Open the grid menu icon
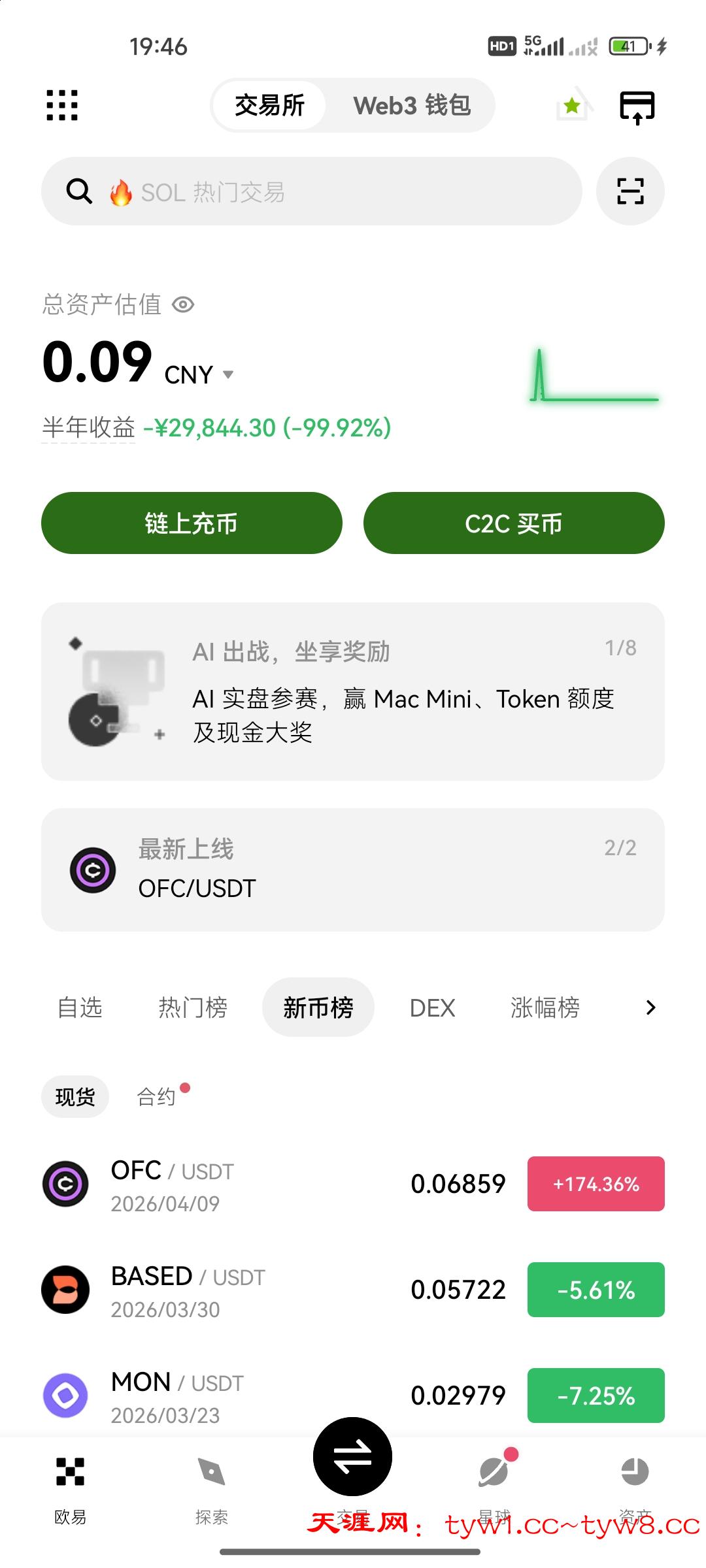Screen dimensions: 706x1568 coord(62,105)
